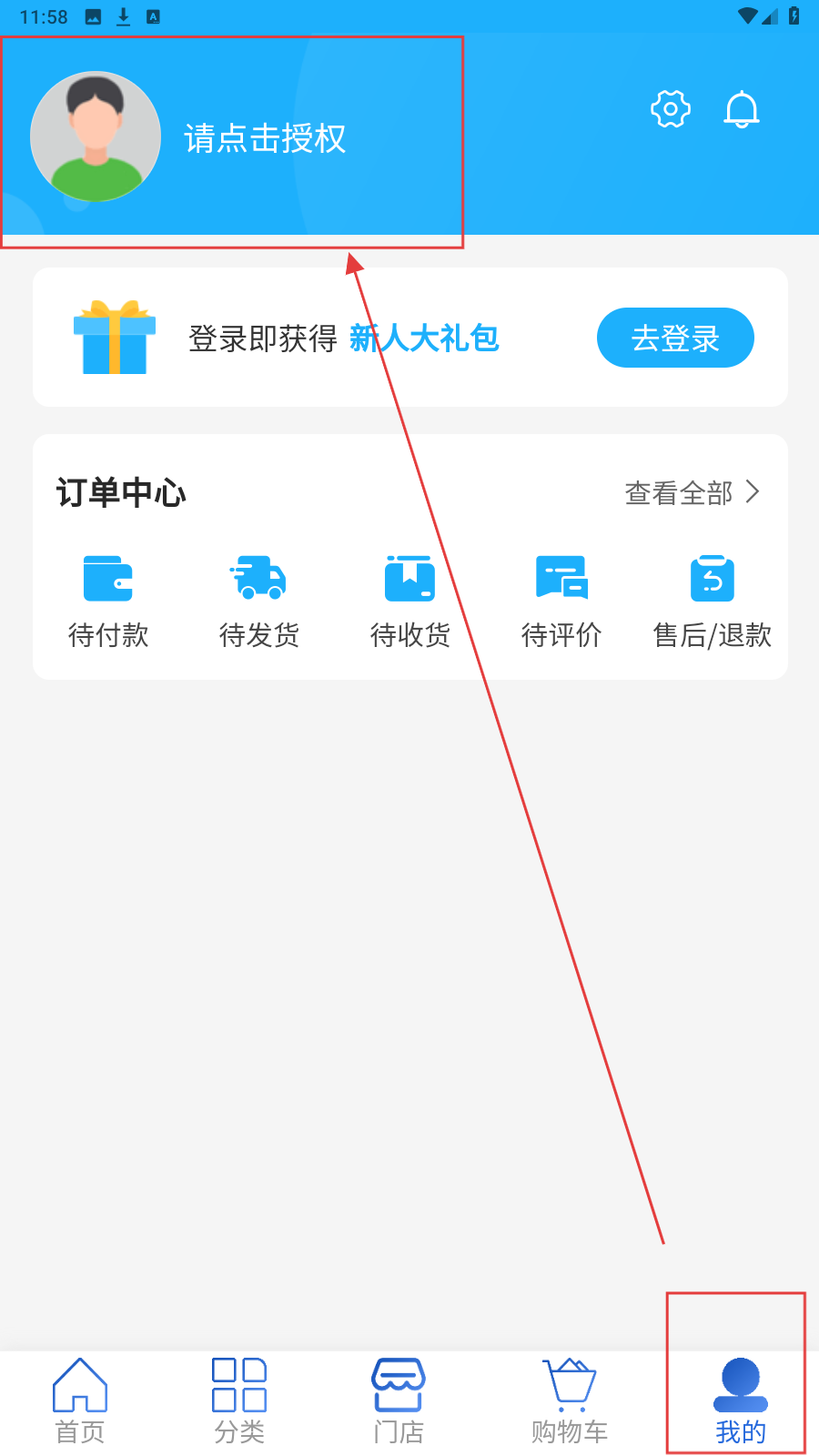Tap the profile avatar picture
Viewport: 819px width, 1456px height.
(x=96, y=136)
